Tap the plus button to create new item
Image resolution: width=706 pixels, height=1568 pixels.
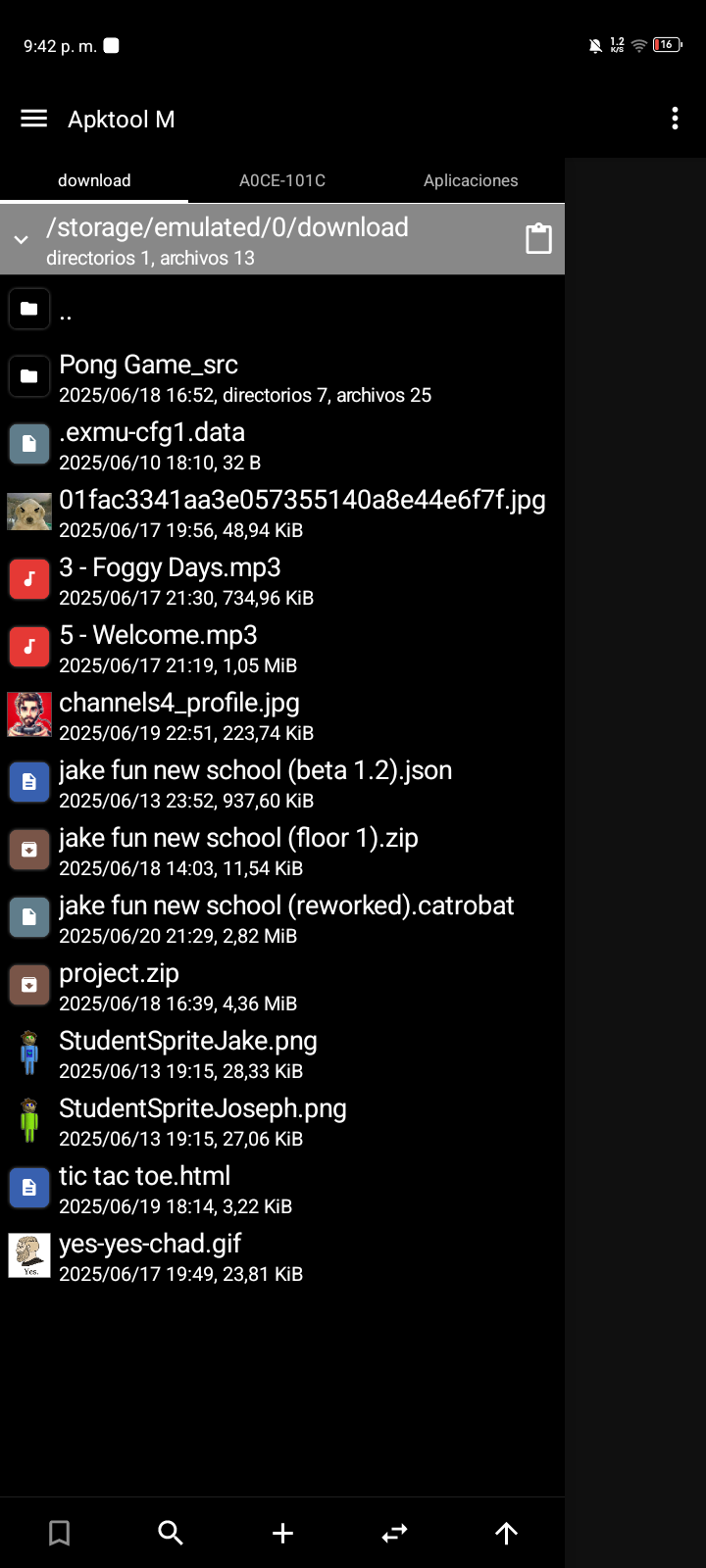click(x=282, y=1533)
